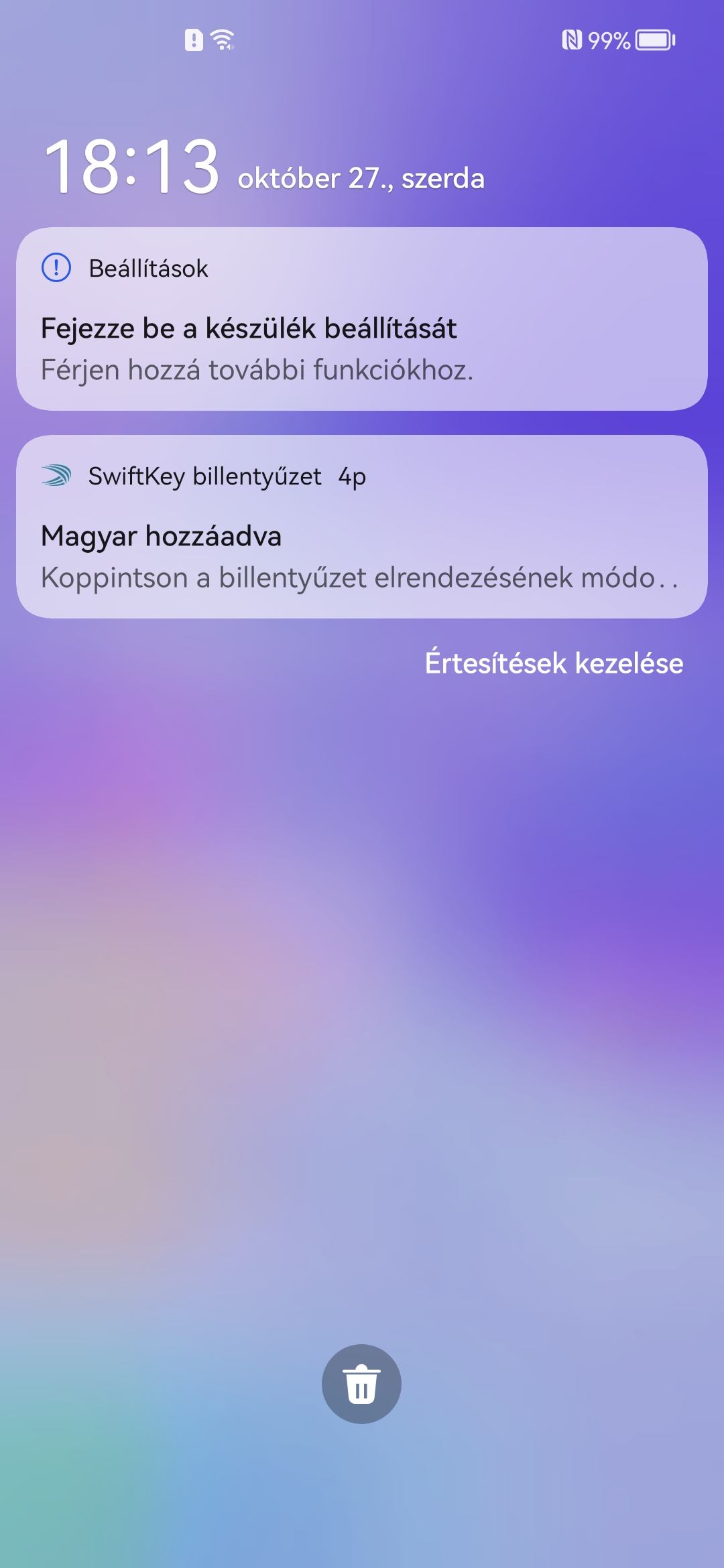Tap Értesítések kezelése link
Image resolution: width=724 pixels, height=1568 pixels.
[x=554, y=663]
